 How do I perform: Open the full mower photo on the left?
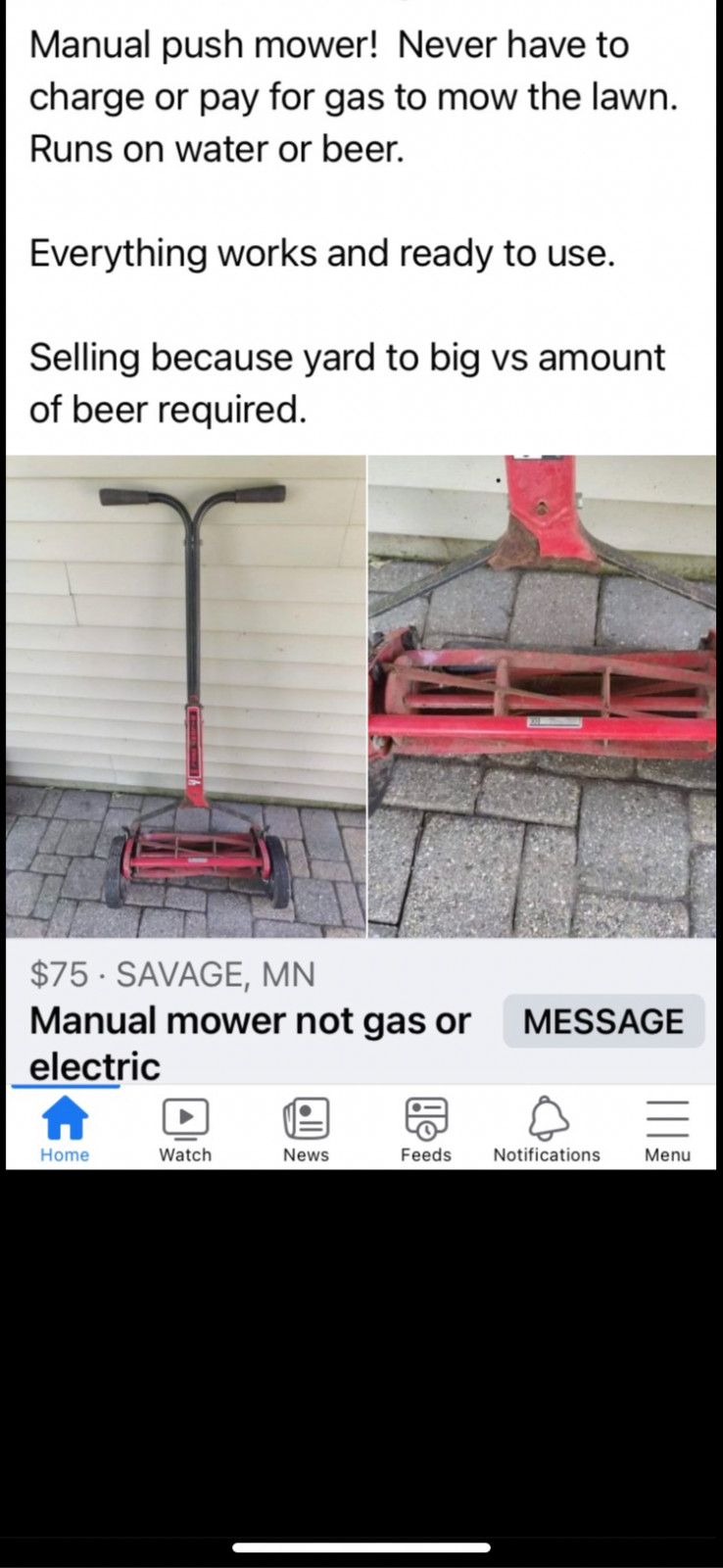coord(186,696)
